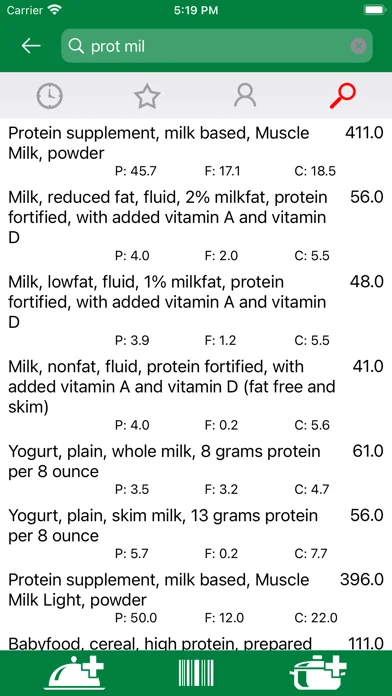Screen dimensions: 392x696
Task: Open the user foods tab
Action: pyautogui.click(x=245, y=95)
